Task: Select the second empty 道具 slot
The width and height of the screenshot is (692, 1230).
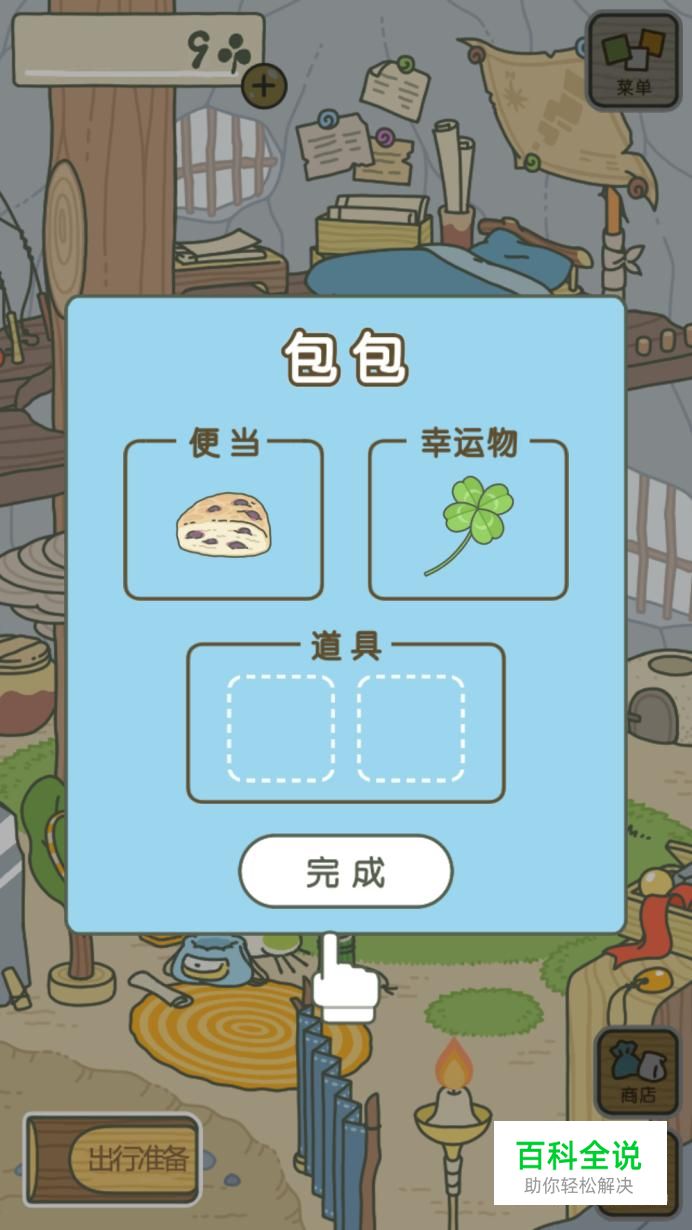Action: 411,728
